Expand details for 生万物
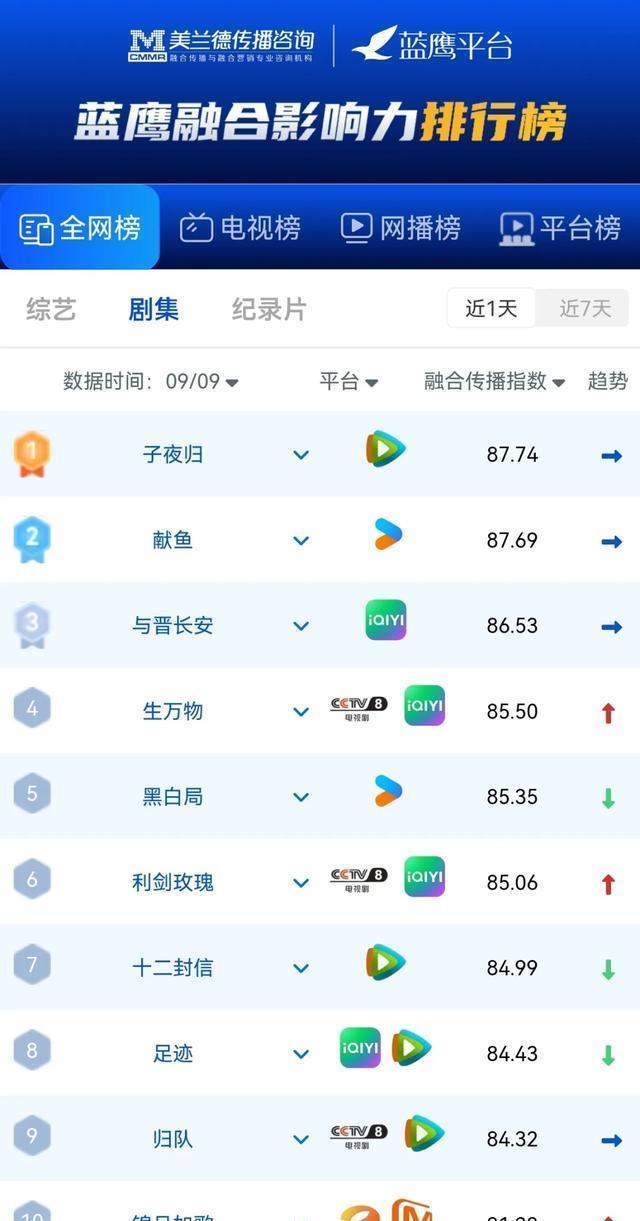 point(301,712)
